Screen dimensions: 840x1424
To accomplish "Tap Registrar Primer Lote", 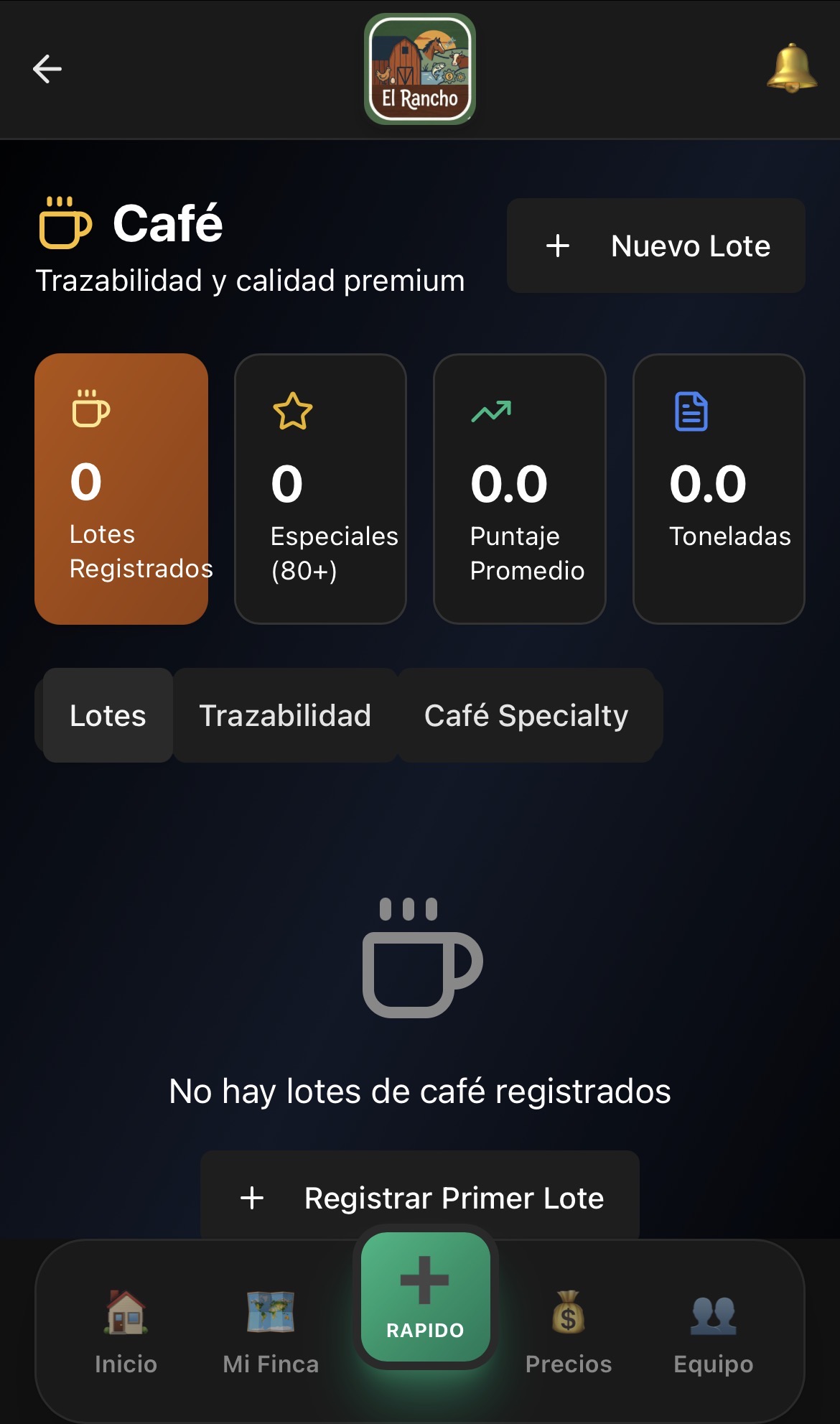I will click(420, 1197).
